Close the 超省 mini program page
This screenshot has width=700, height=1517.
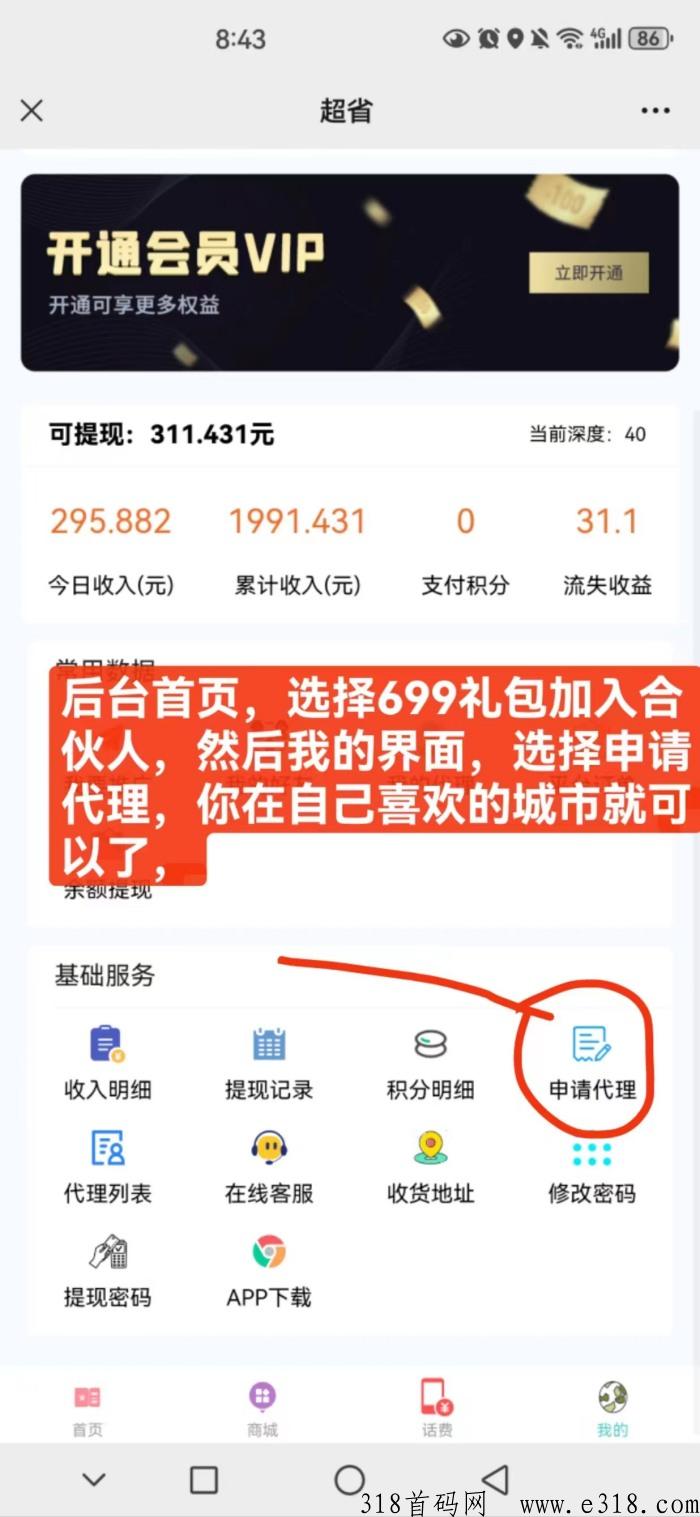pyautogui.click(x=32, y=110)
